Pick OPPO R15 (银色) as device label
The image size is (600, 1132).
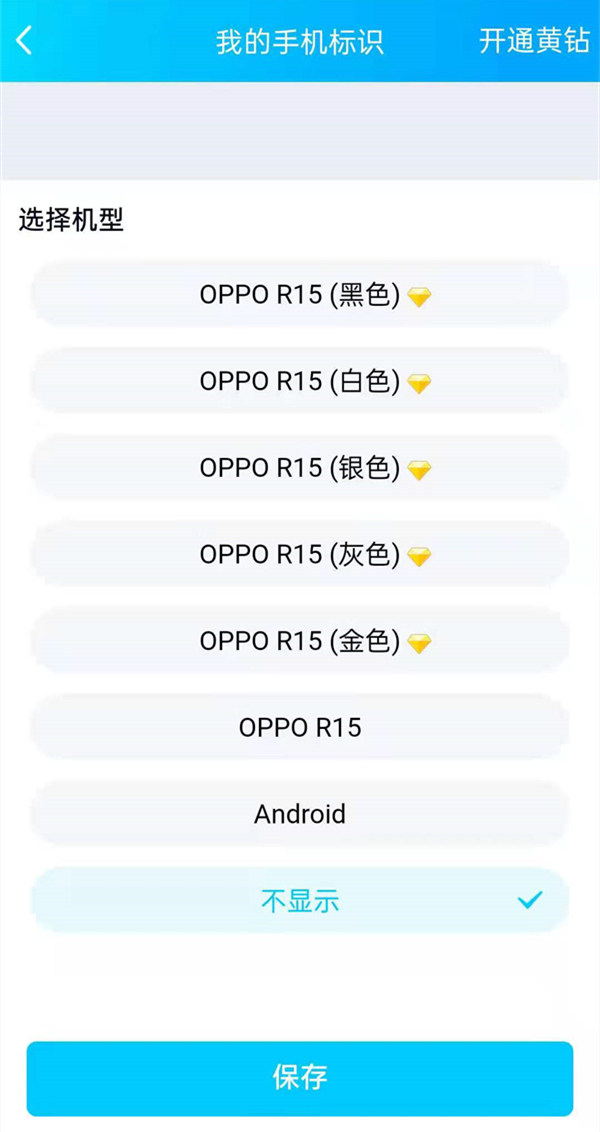[x=300, y=468]
